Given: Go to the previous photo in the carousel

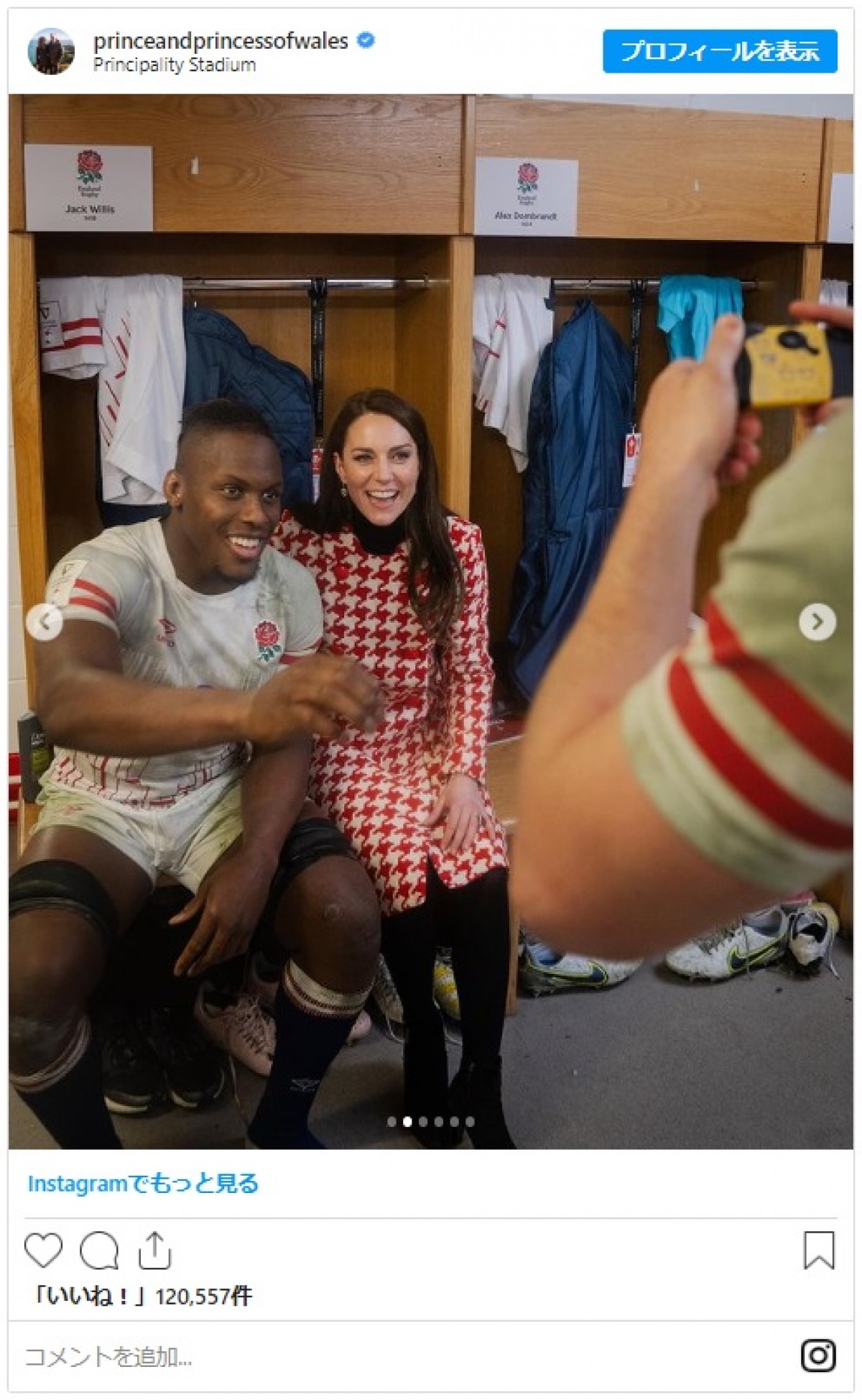Looking at the screenshot, I should (45, 622).
